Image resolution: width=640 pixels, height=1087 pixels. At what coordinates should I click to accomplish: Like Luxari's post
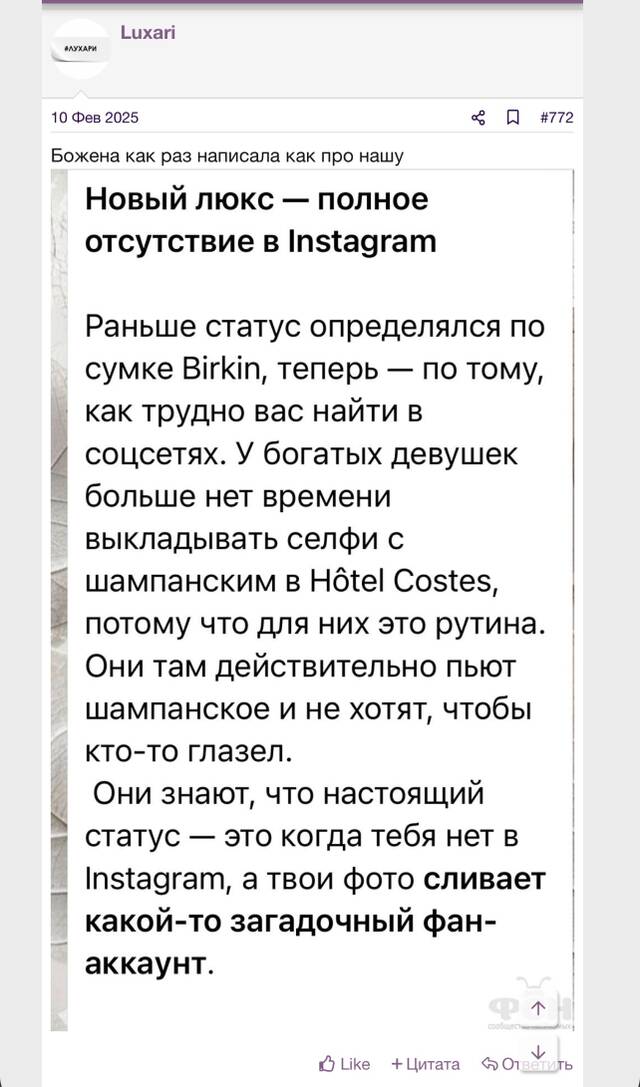click(x=344, y=1063)
